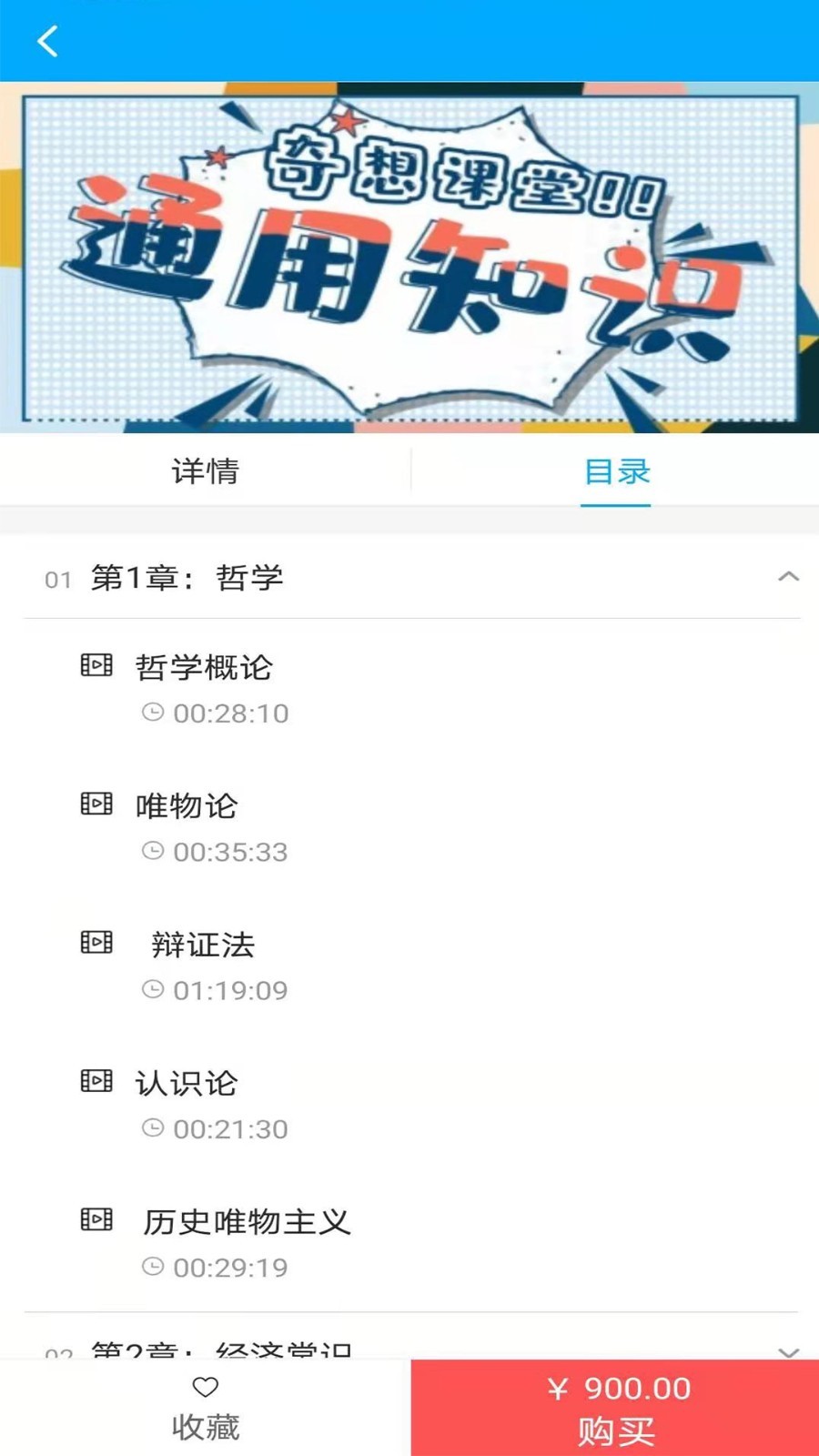Click the clock icon showing 00:28:10
Viewport: 819px width, 1456px height.
point(153,714)
